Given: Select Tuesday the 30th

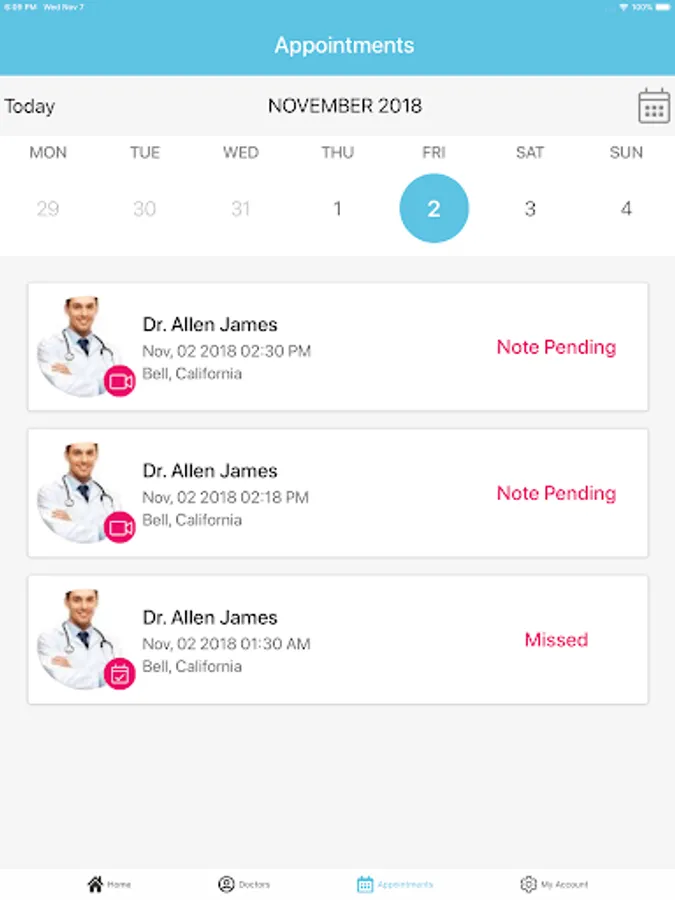Looking at the screenshot, I should pos(144,209).
